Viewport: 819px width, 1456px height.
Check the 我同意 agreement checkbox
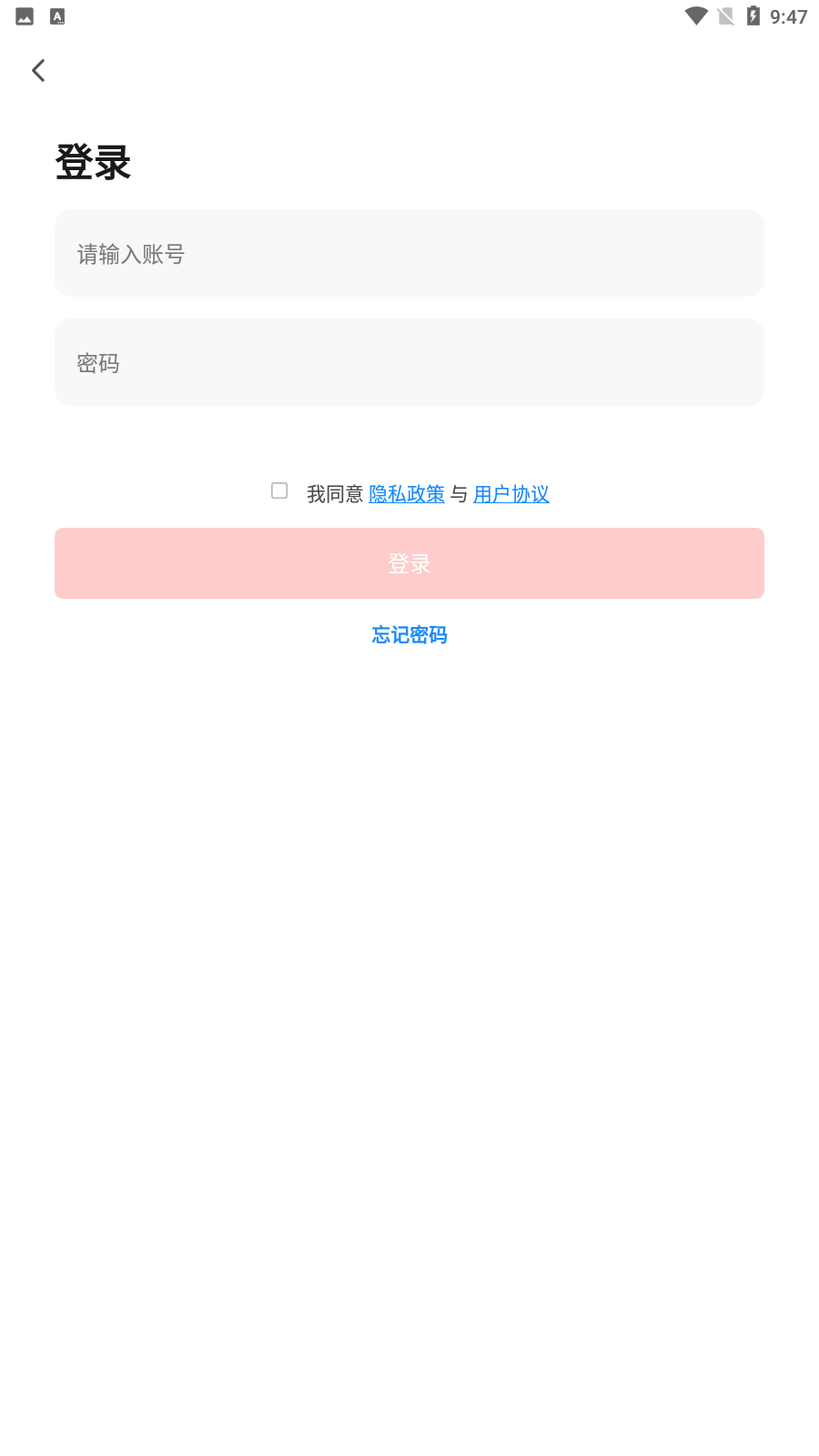(279, 491)
